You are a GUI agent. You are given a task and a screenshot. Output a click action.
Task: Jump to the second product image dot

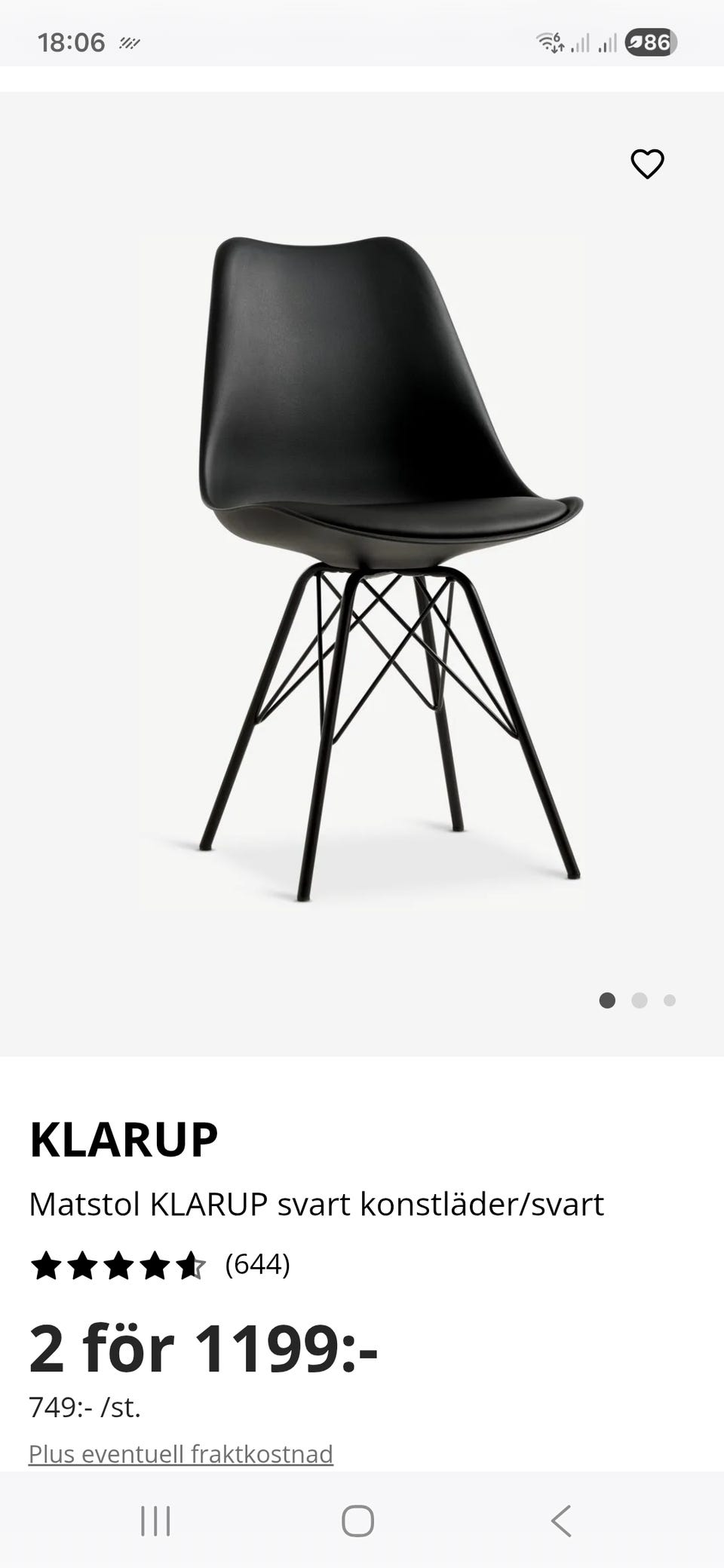tap(640, 1000)
